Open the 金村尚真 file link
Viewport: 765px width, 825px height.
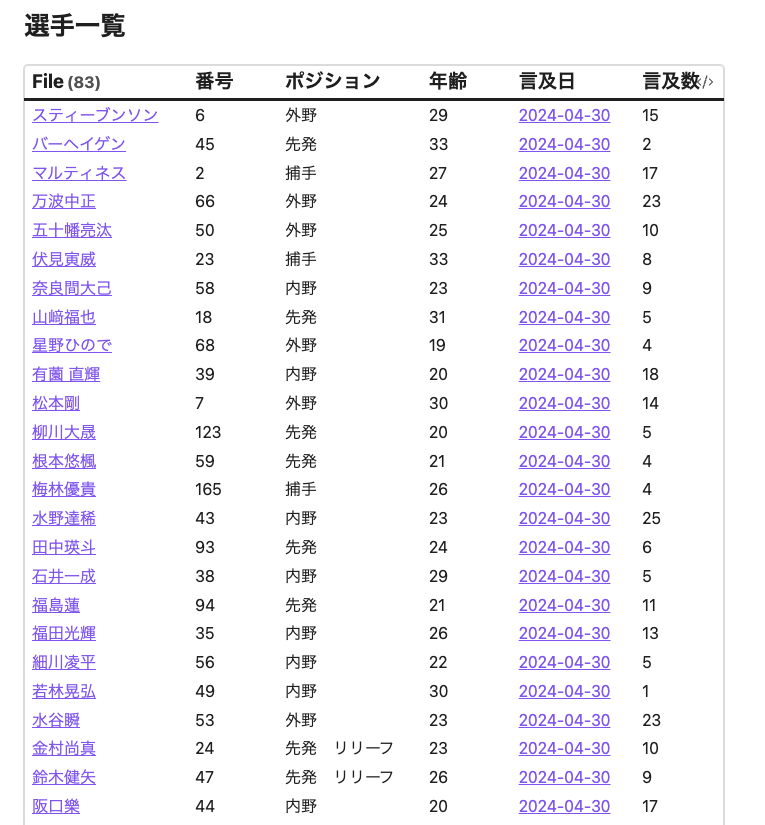(x=64, y=748)
